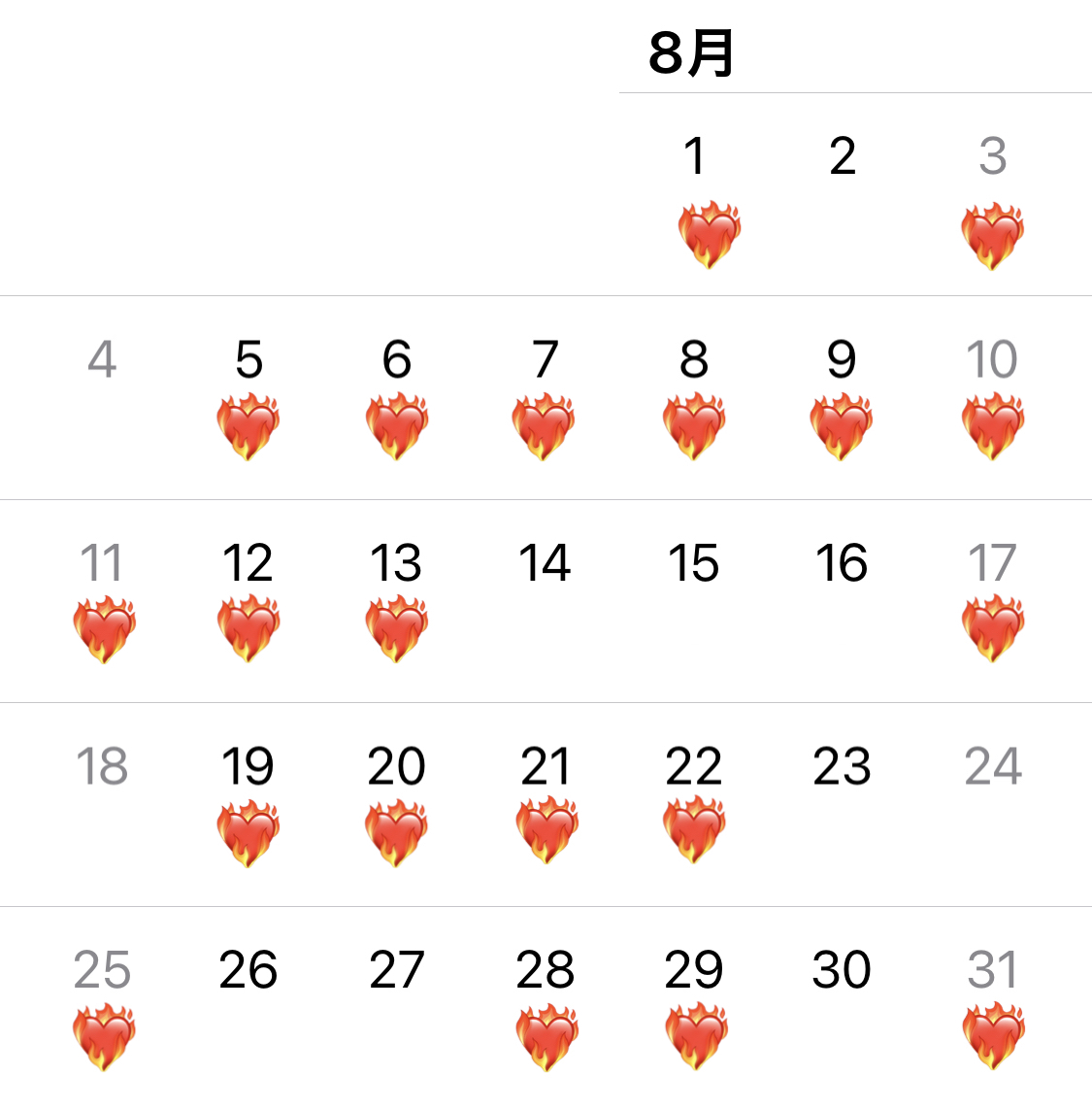1092x1109 pixels.
Task: Select the 5th of August
Action: coord(249,360)
